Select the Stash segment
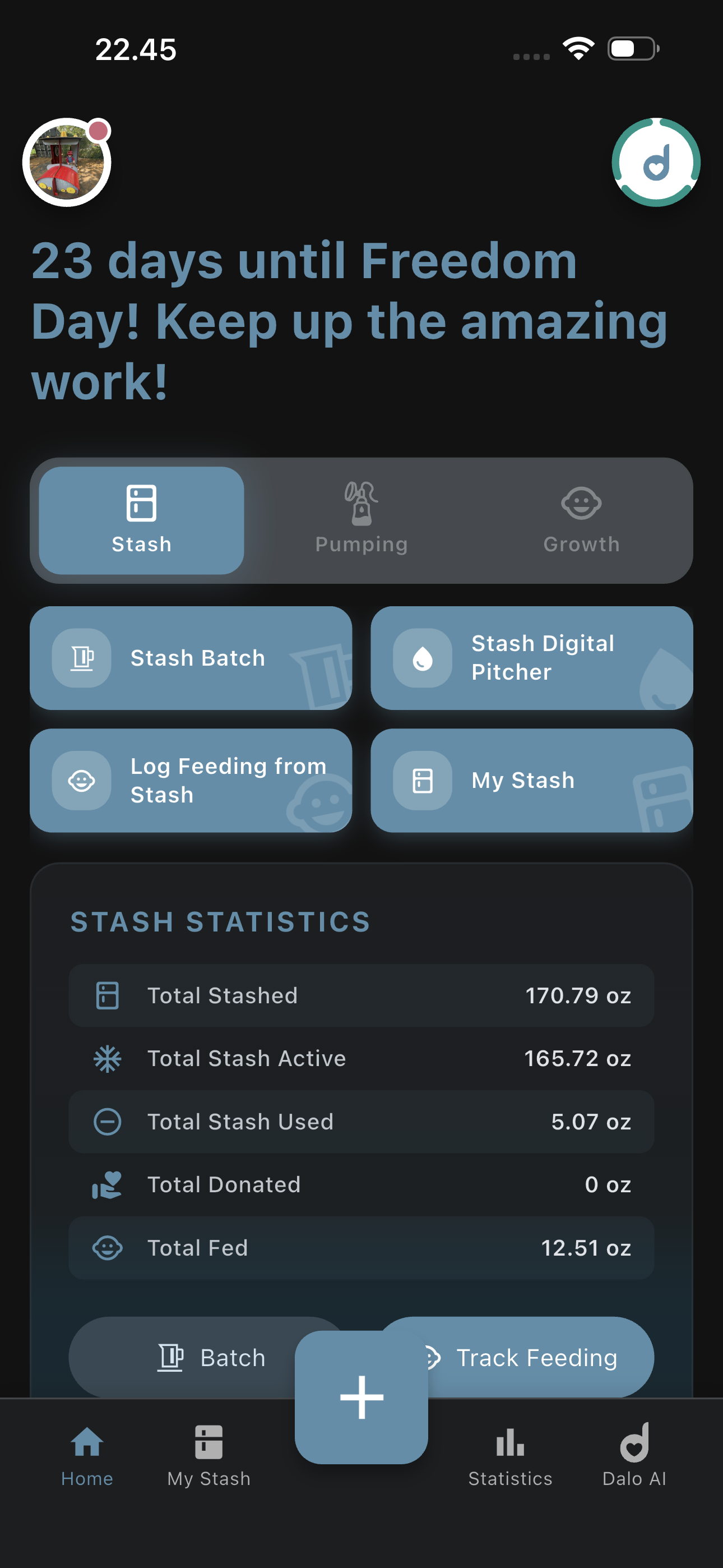Viewport: 723px width, 1568px height. coord(141,520)
